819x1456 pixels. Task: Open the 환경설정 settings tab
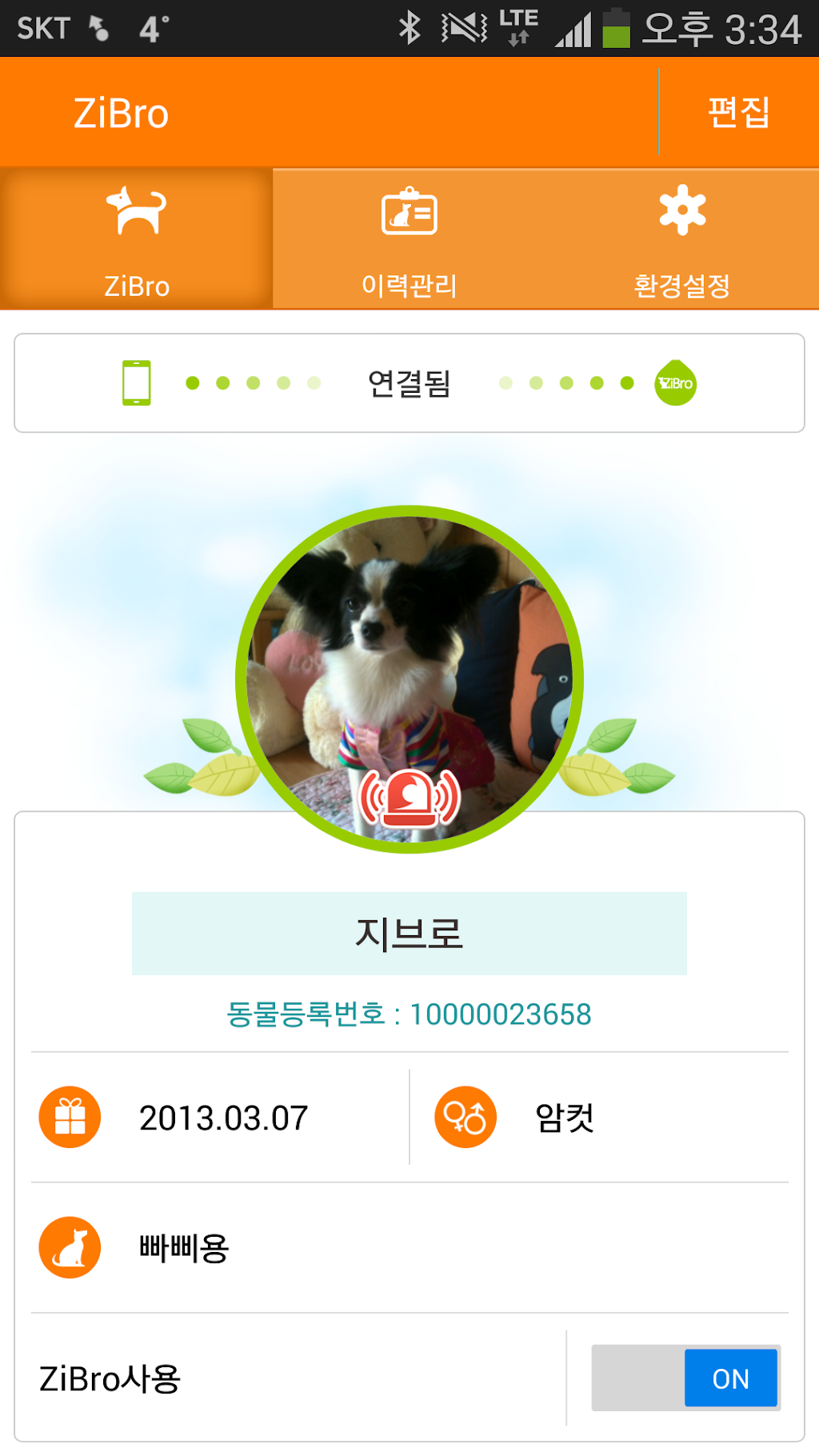pos(681,238)
